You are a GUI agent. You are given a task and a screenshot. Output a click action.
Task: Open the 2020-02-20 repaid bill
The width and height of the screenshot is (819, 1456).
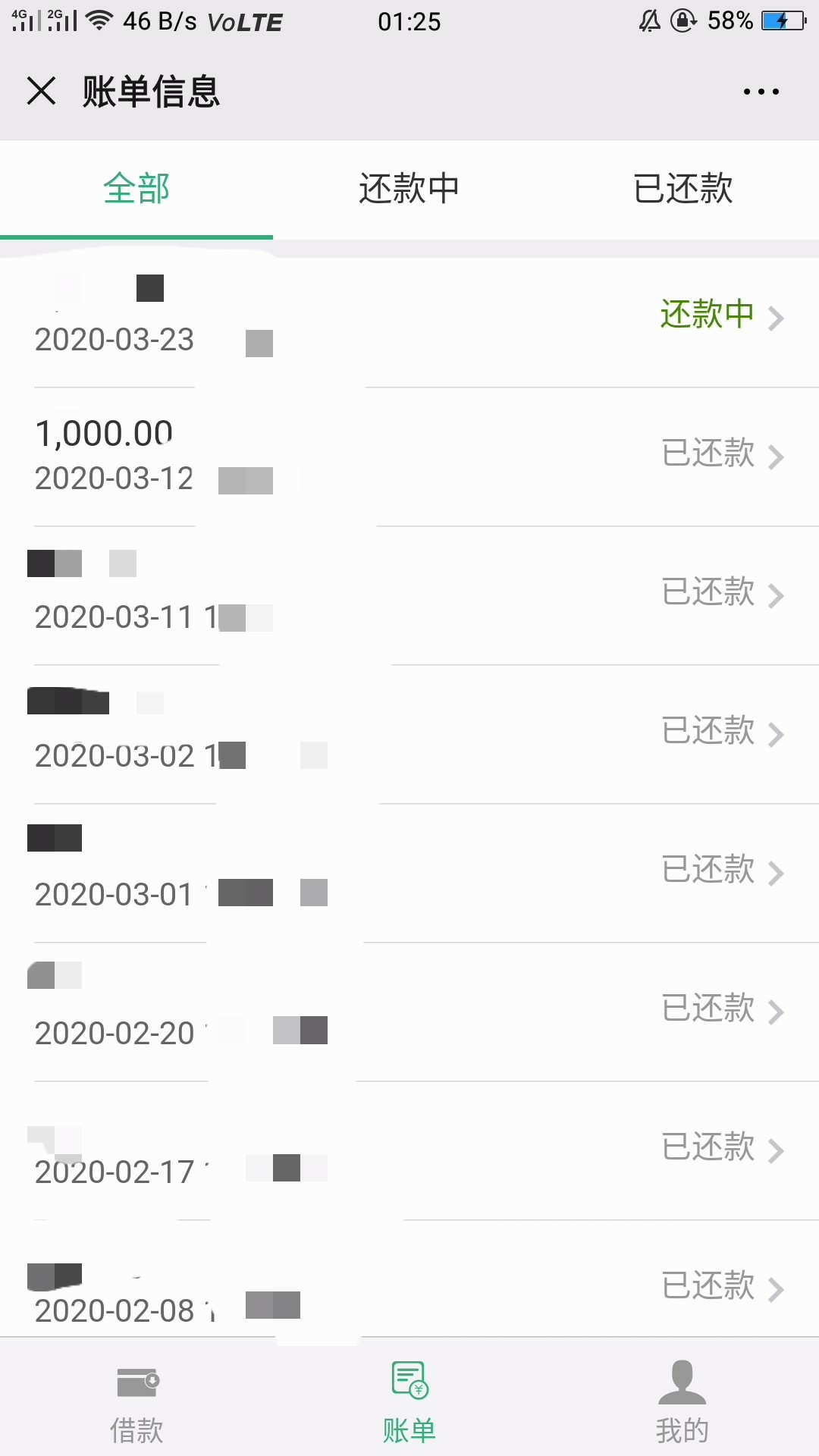click(x=409, y=1012)
